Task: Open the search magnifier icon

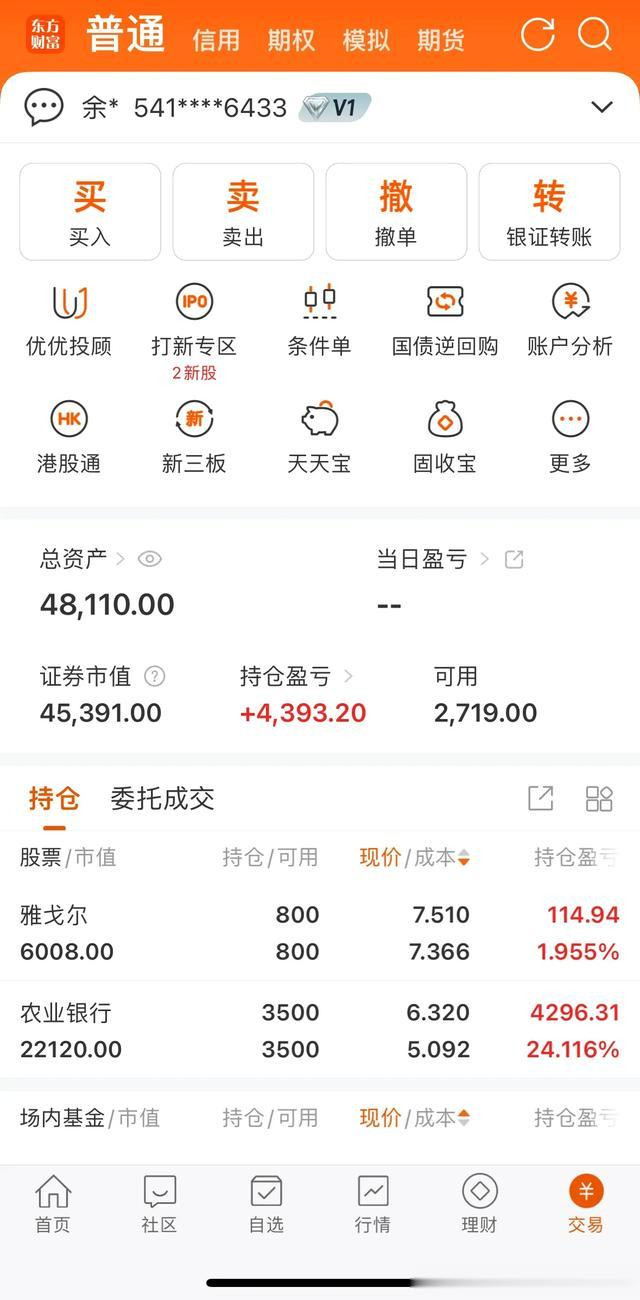Action: [x=595, y=35]
